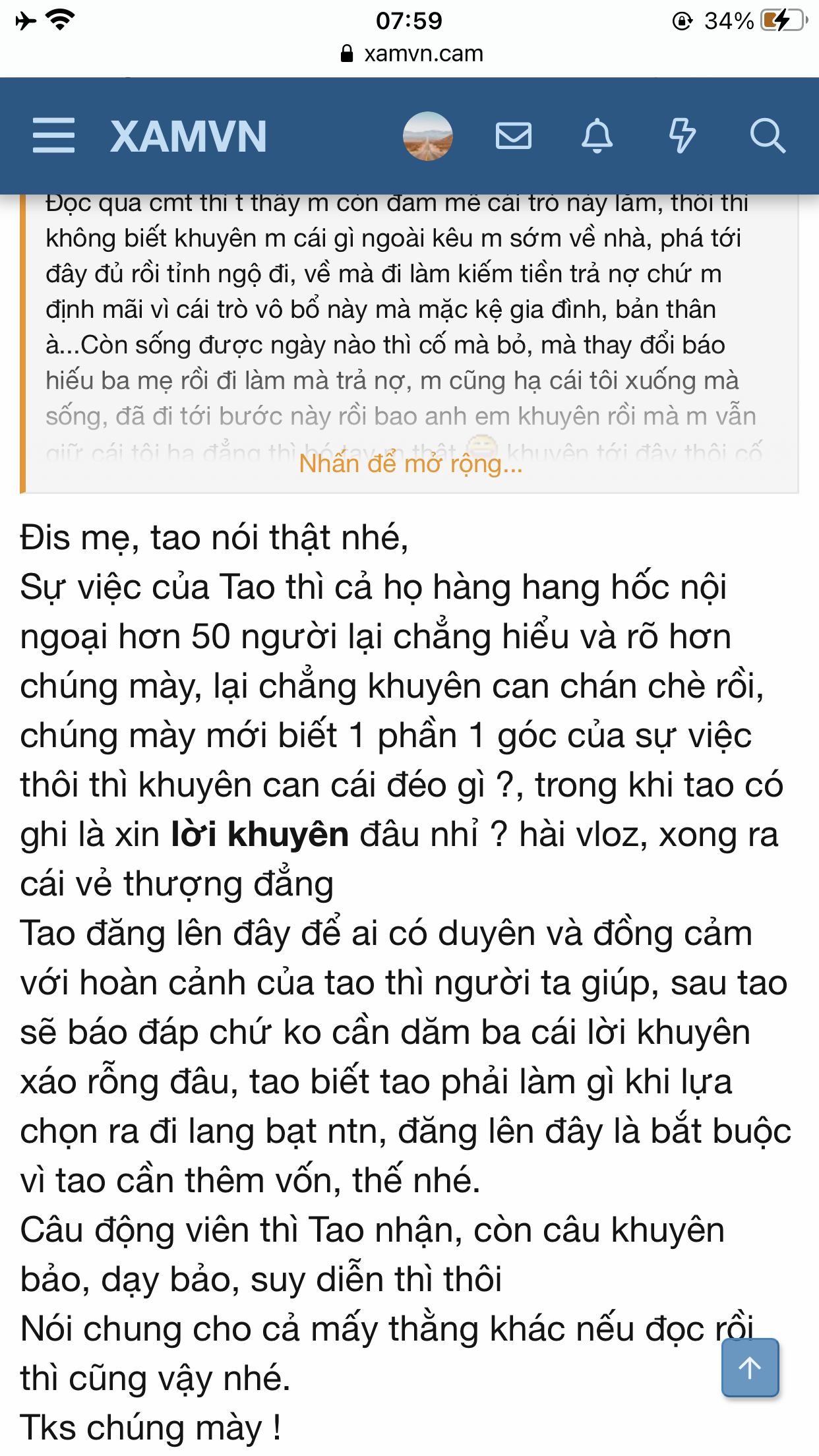The width and height of the screenshot is (819, 1456).
Task: Expand the quote via 'Nhấn để mở rộng...'
Action: [409, 466]
